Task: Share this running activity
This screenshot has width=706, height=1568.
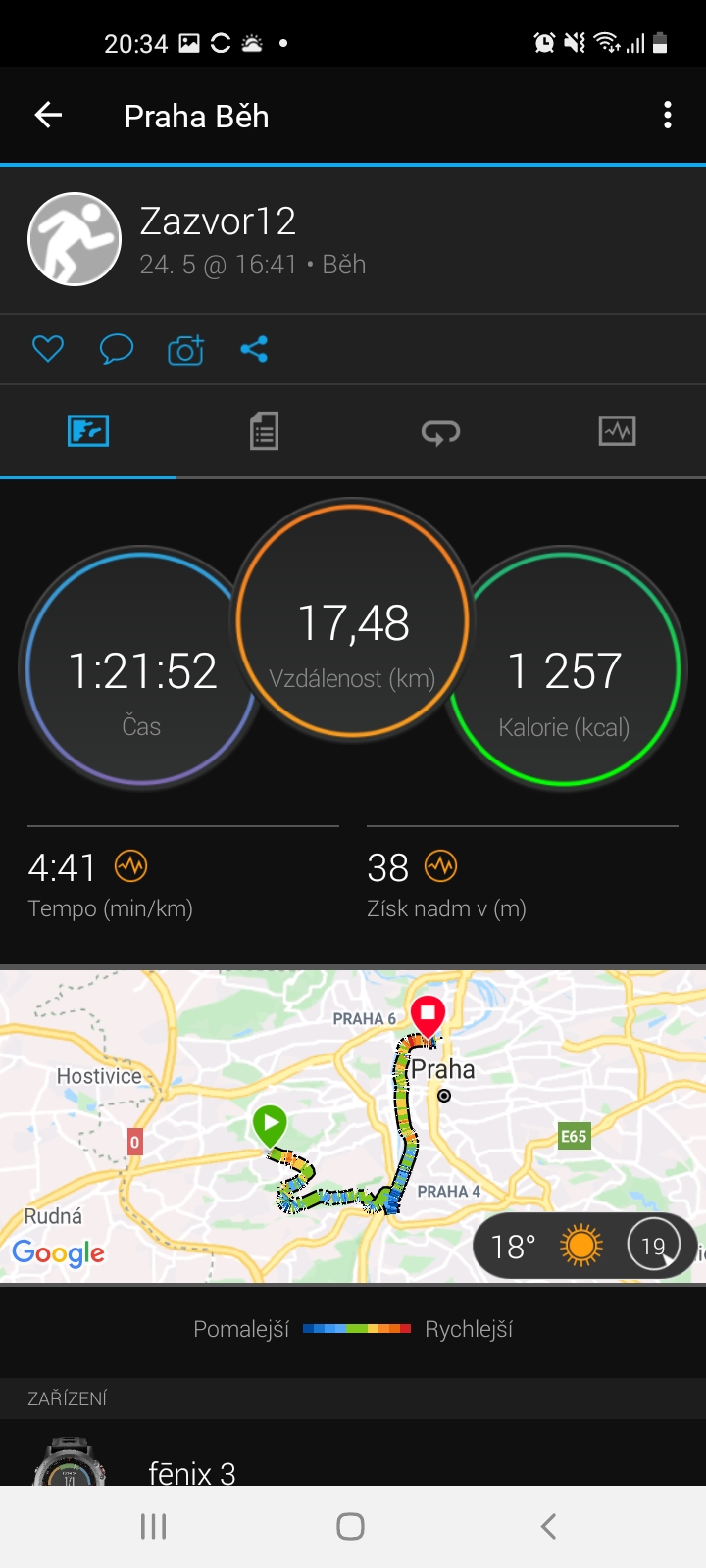Action: coord(254,349)
